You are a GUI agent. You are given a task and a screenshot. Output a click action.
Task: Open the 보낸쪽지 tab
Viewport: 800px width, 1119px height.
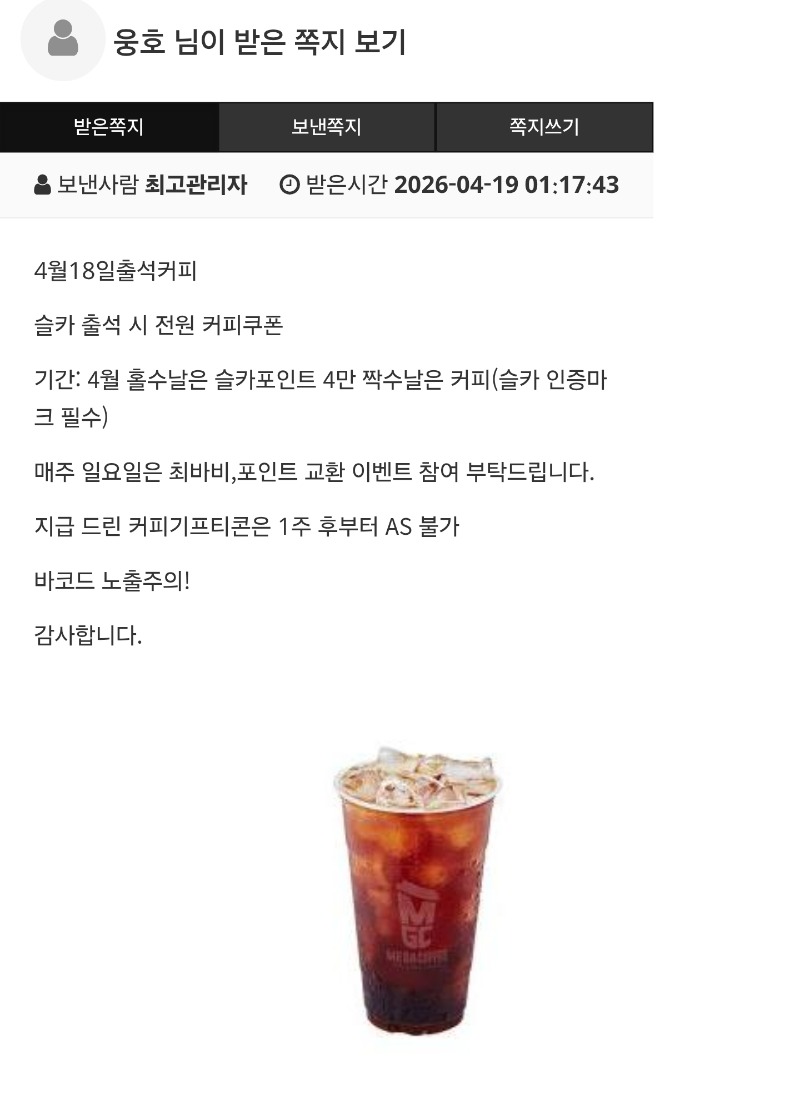tap(326, 127)
